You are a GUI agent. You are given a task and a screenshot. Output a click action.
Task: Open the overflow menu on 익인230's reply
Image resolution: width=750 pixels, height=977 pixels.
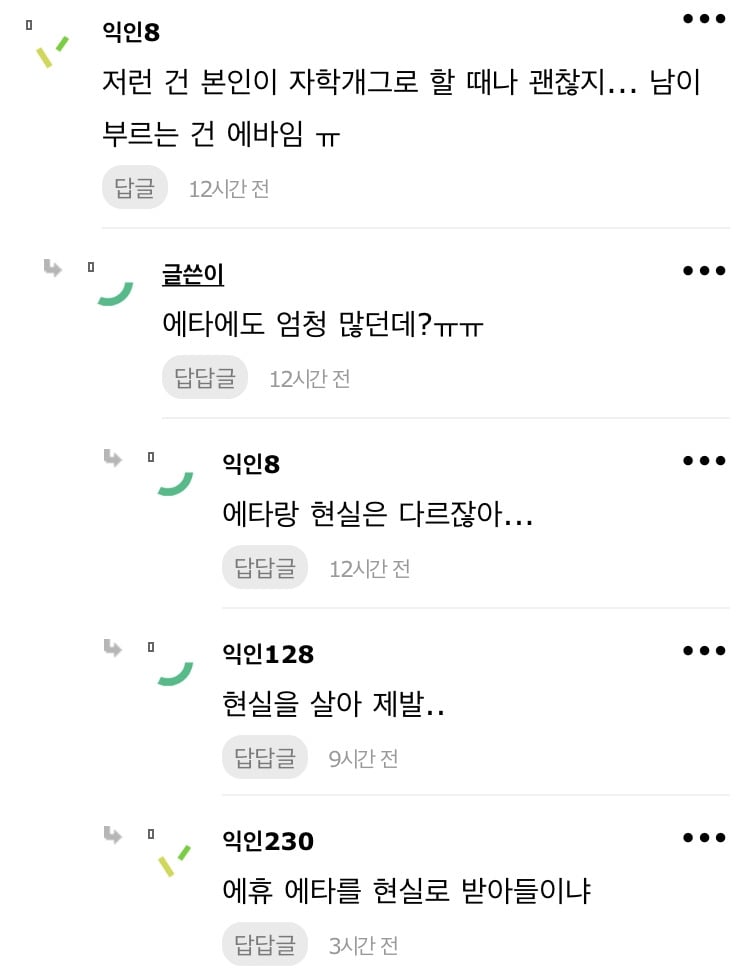704,838
